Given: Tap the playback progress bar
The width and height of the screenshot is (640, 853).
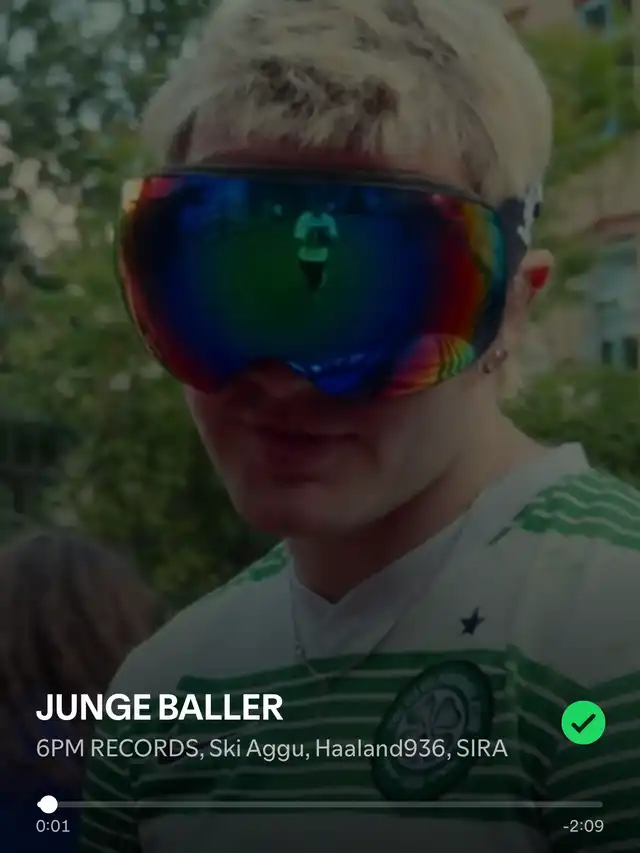Looking at the screenshot, I should [x=320, y=804].
